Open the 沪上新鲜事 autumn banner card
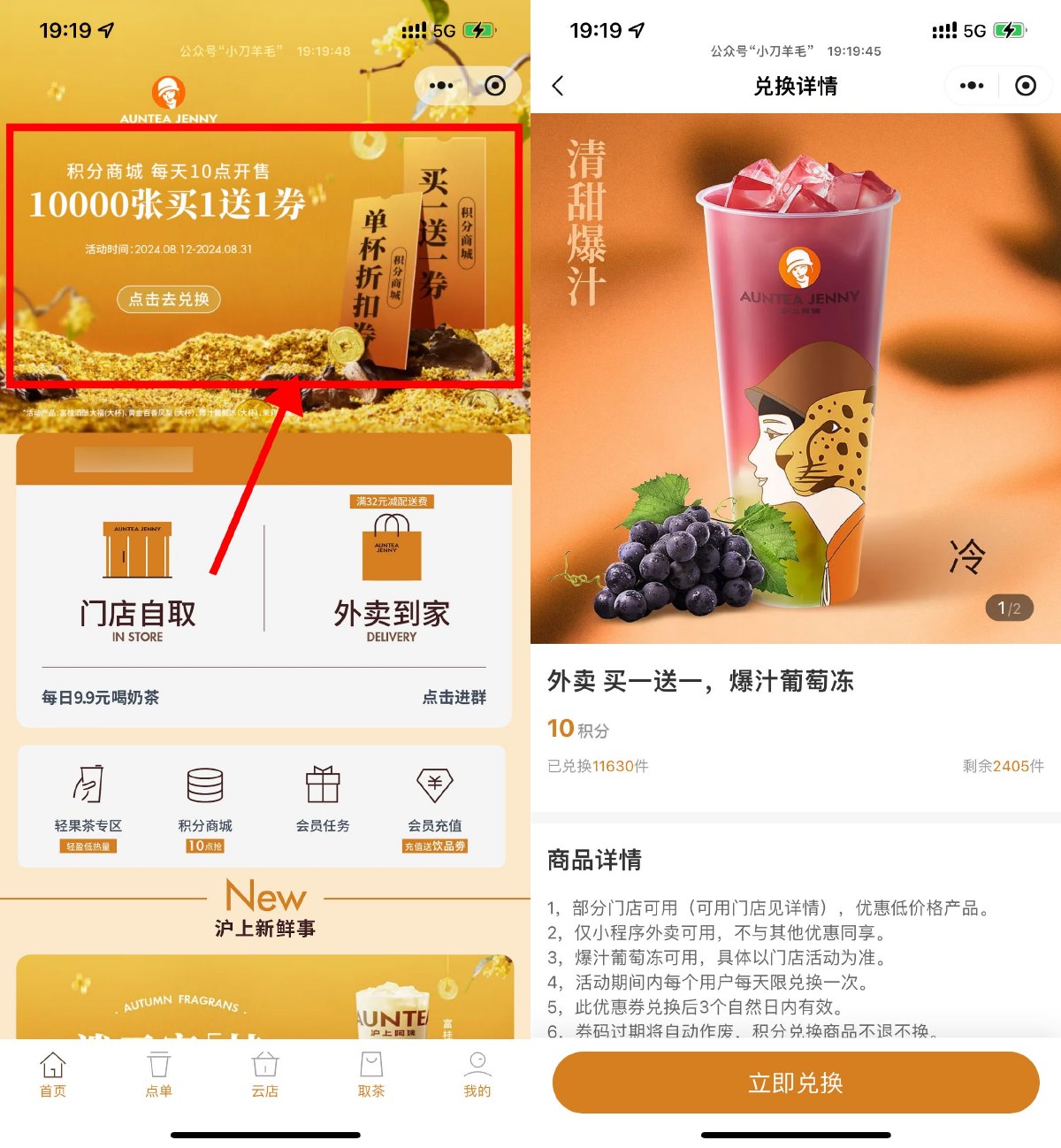 [265, 998]
